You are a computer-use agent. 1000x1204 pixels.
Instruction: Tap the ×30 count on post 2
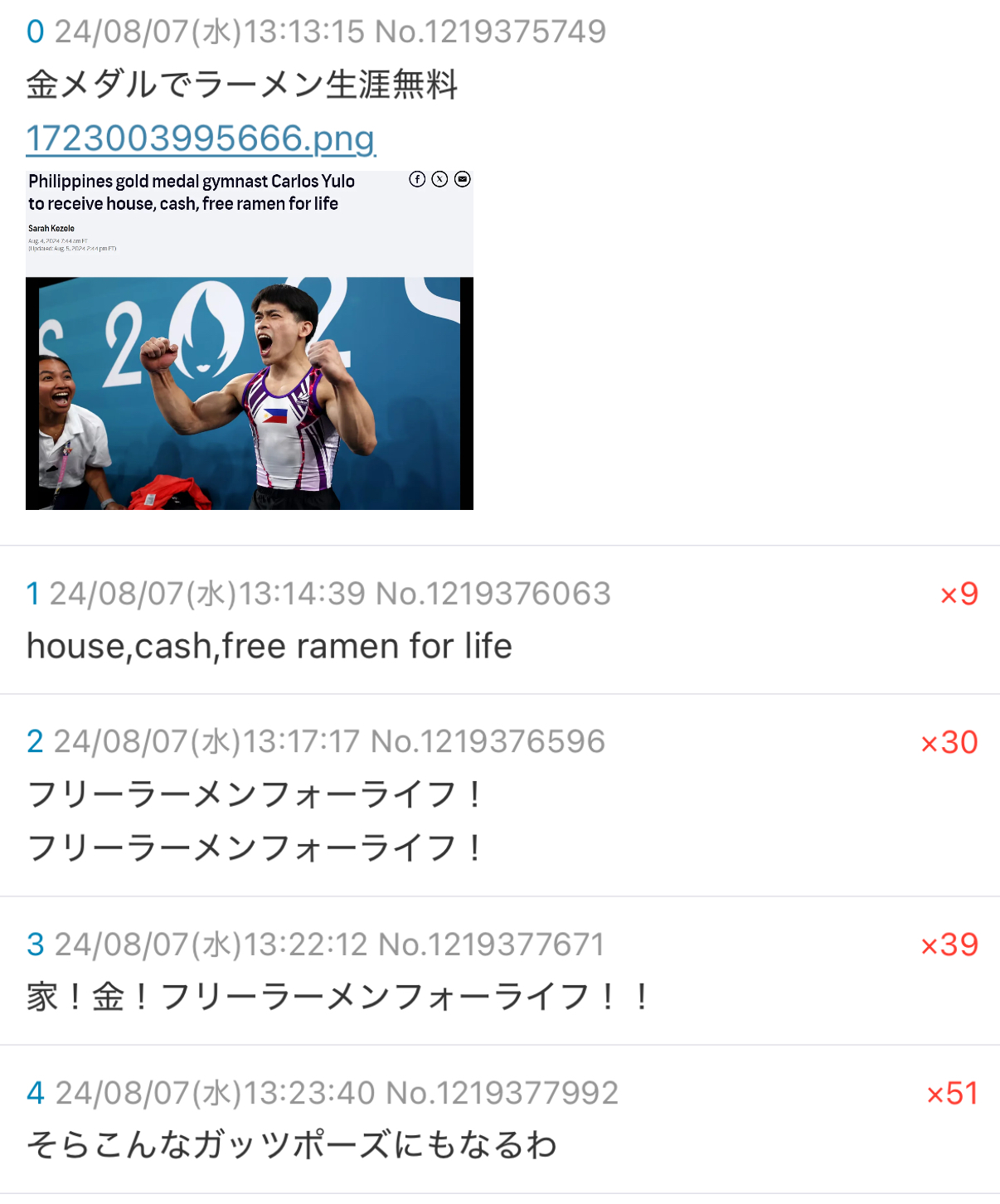[949, 742]
